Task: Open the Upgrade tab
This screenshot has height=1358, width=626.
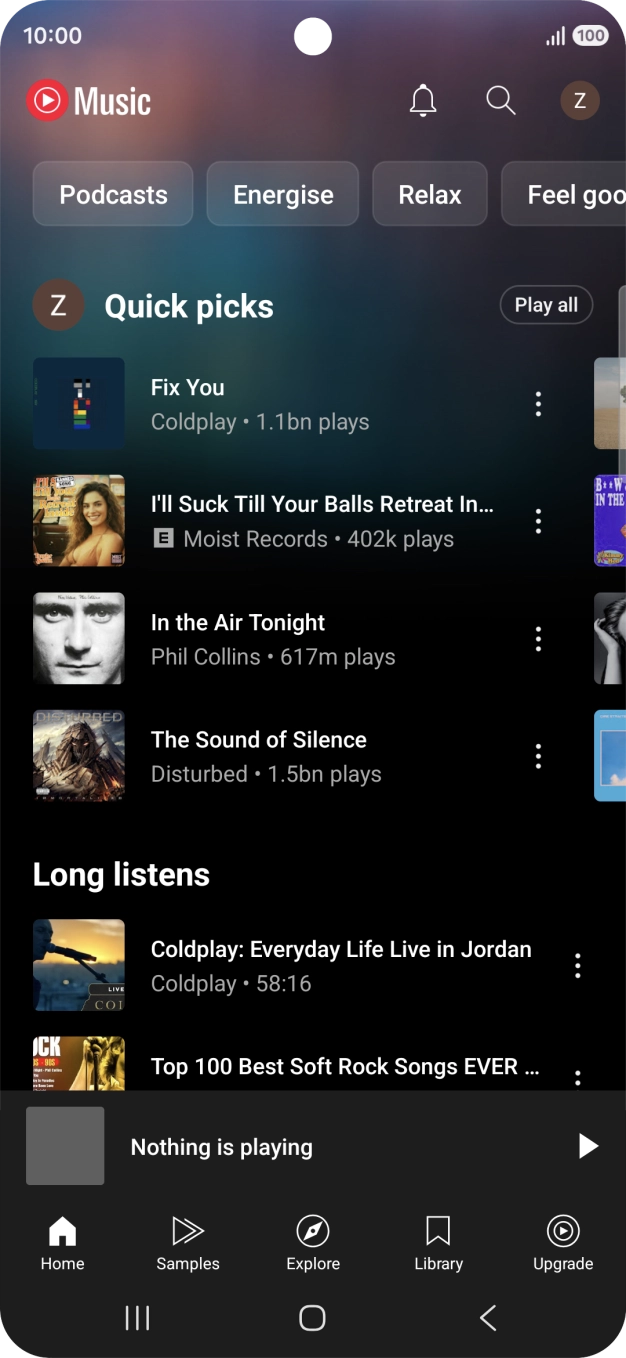Action: [x=563, y=1244]
